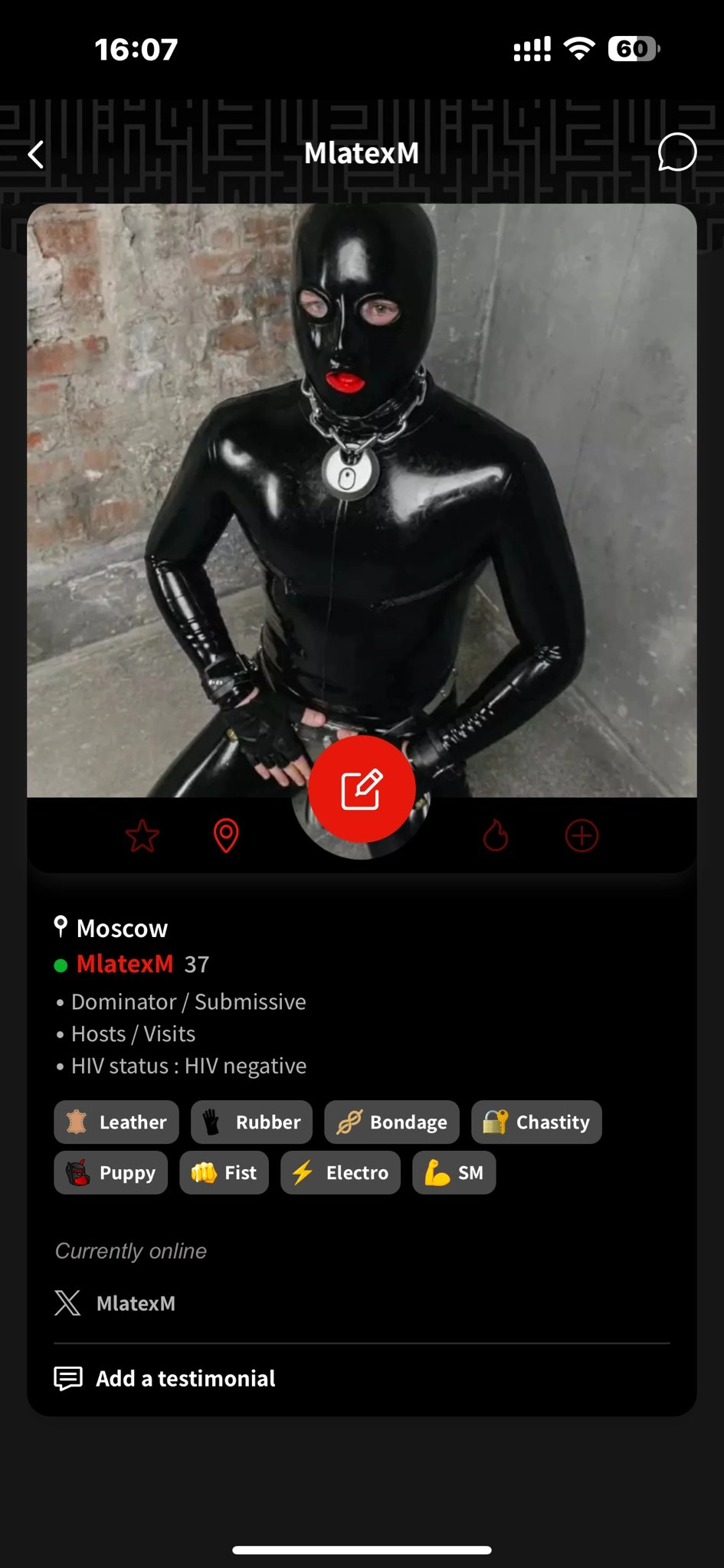Select the Electro chip
This screenshot has width=724, height=1568.
[340, 1172]
